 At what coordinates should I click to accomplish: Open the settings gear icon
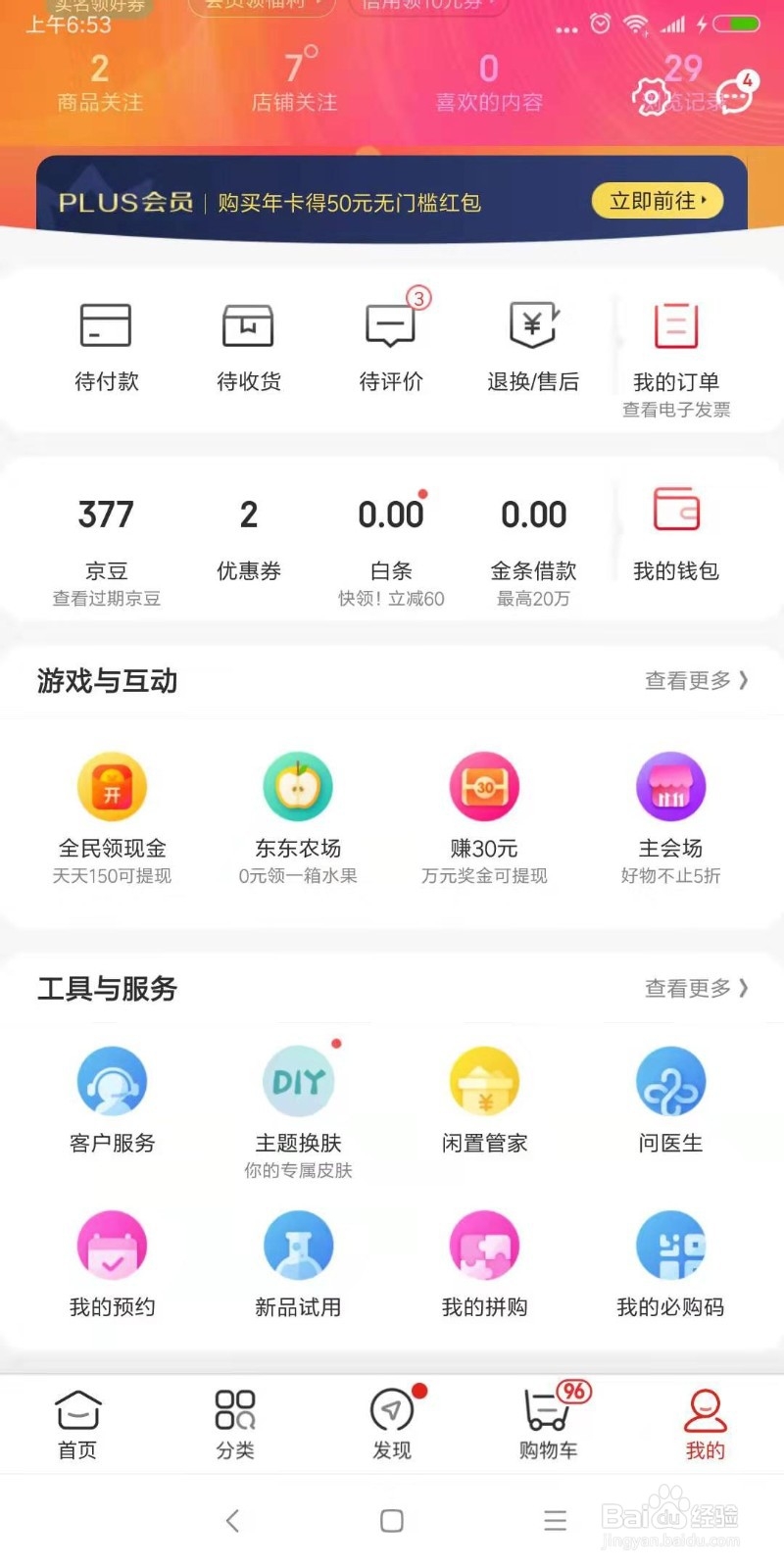651,95
